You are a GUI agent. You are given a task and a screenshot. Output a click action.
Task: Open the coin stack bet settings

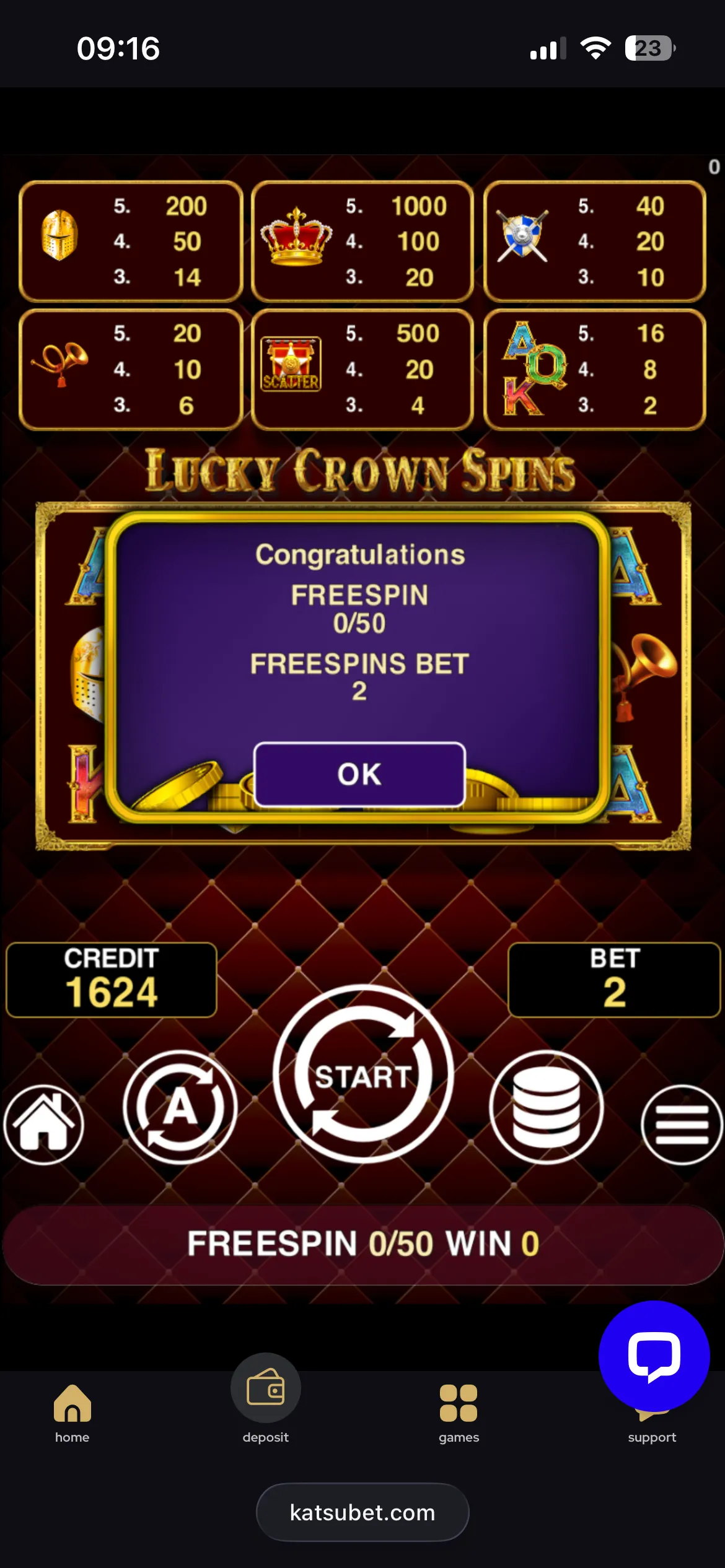(x=546, y=1107)
